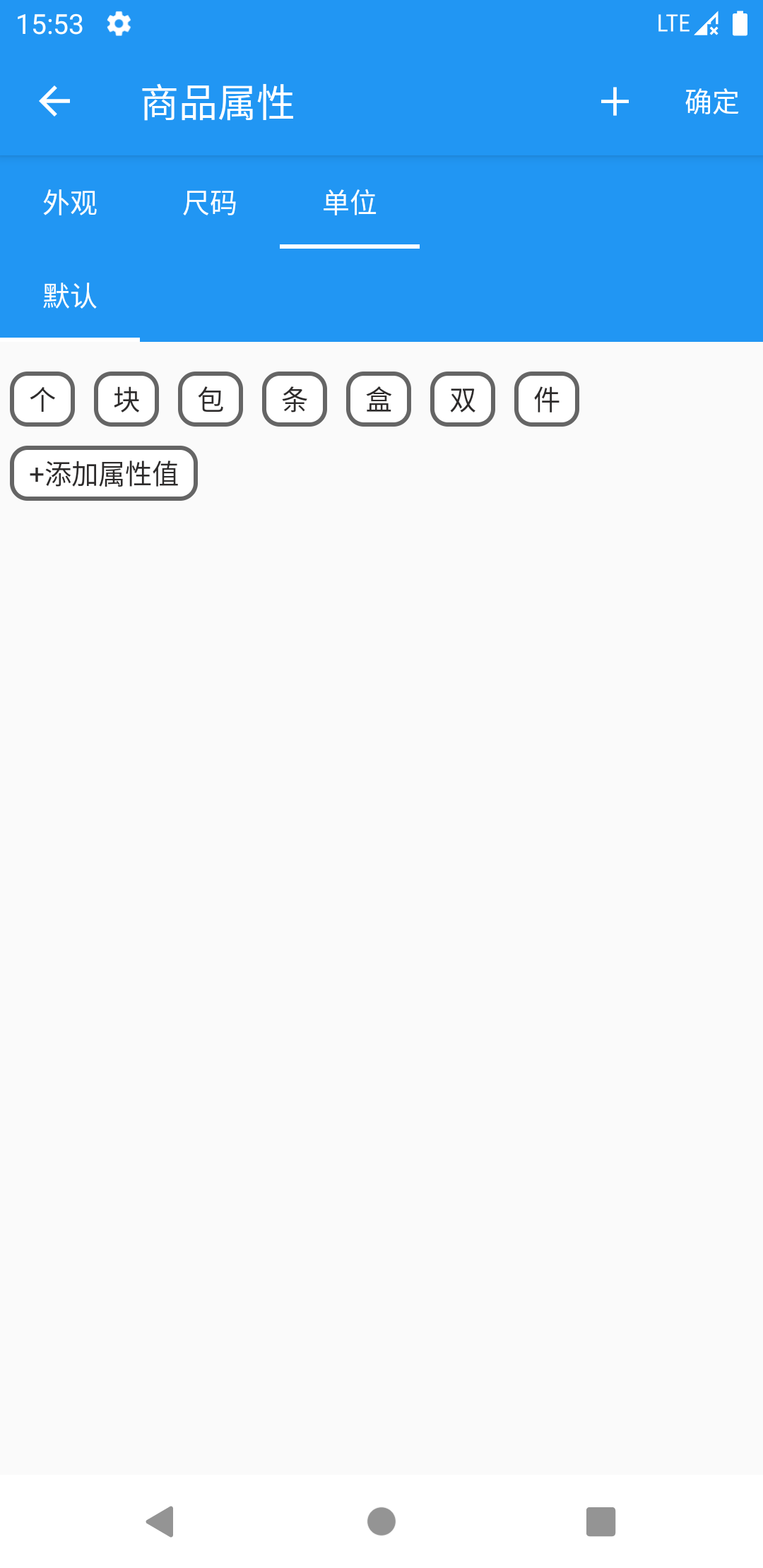This screenshot has width=763, height=1568.
Task: Tap the system home button
Action: pos(381,1521)
